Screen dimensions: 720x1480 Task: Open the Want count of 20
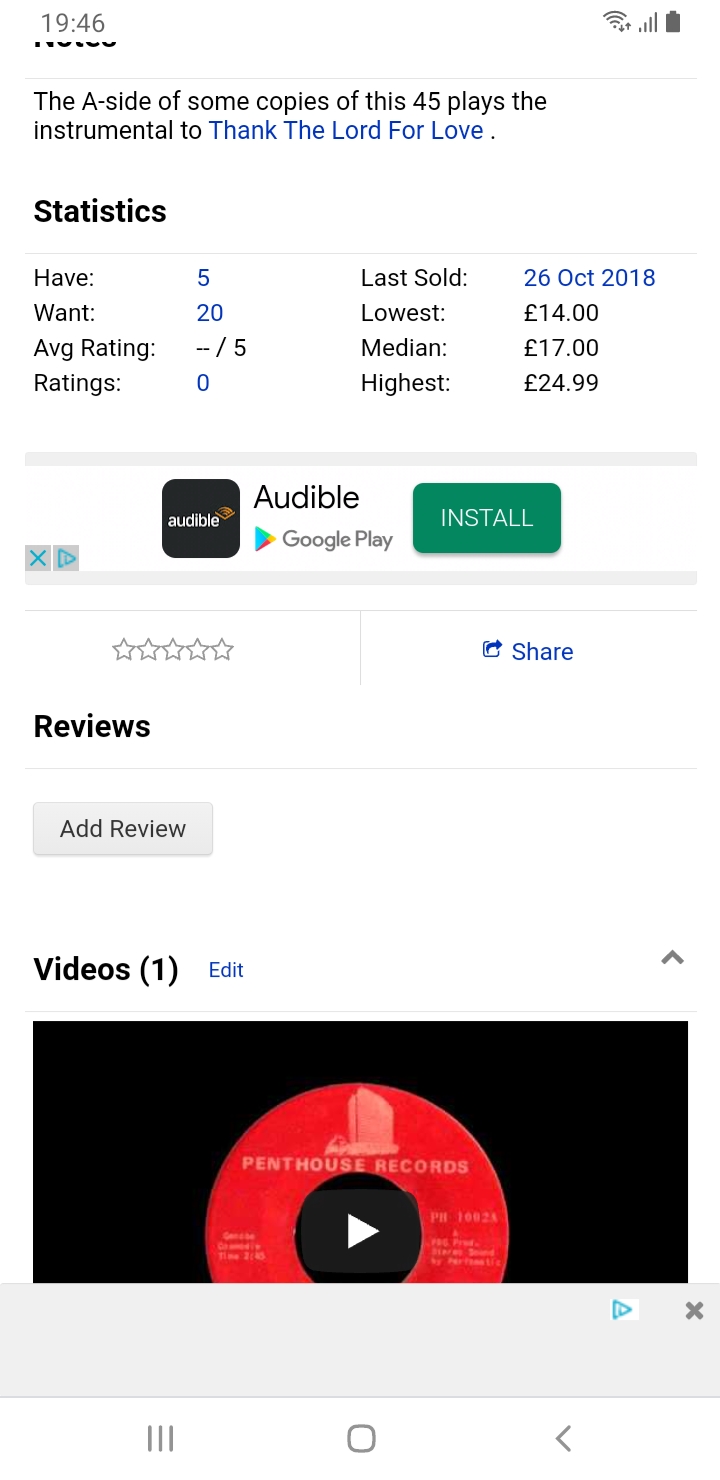coord(210,313)
